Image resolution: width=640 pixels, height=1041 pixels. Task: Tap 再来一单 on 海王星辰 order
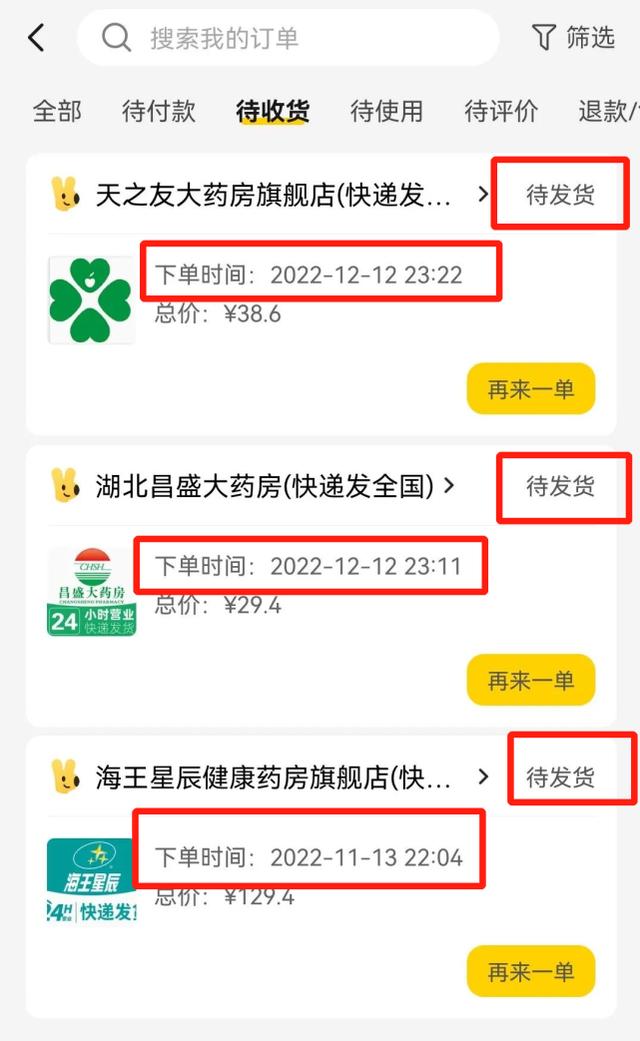coord(530,971)
